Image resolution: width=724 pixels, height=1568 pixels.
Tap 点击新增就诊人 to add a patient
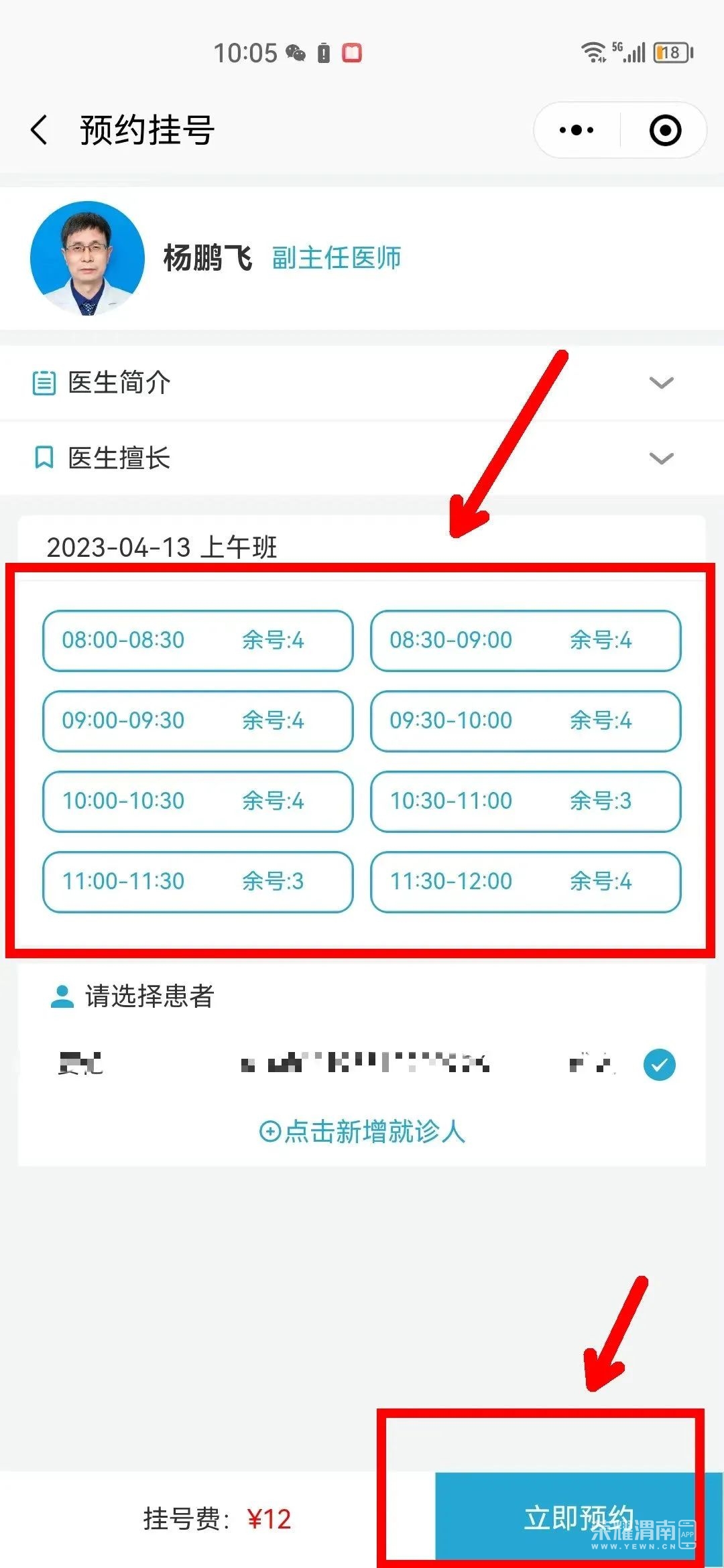point(362,1132)
